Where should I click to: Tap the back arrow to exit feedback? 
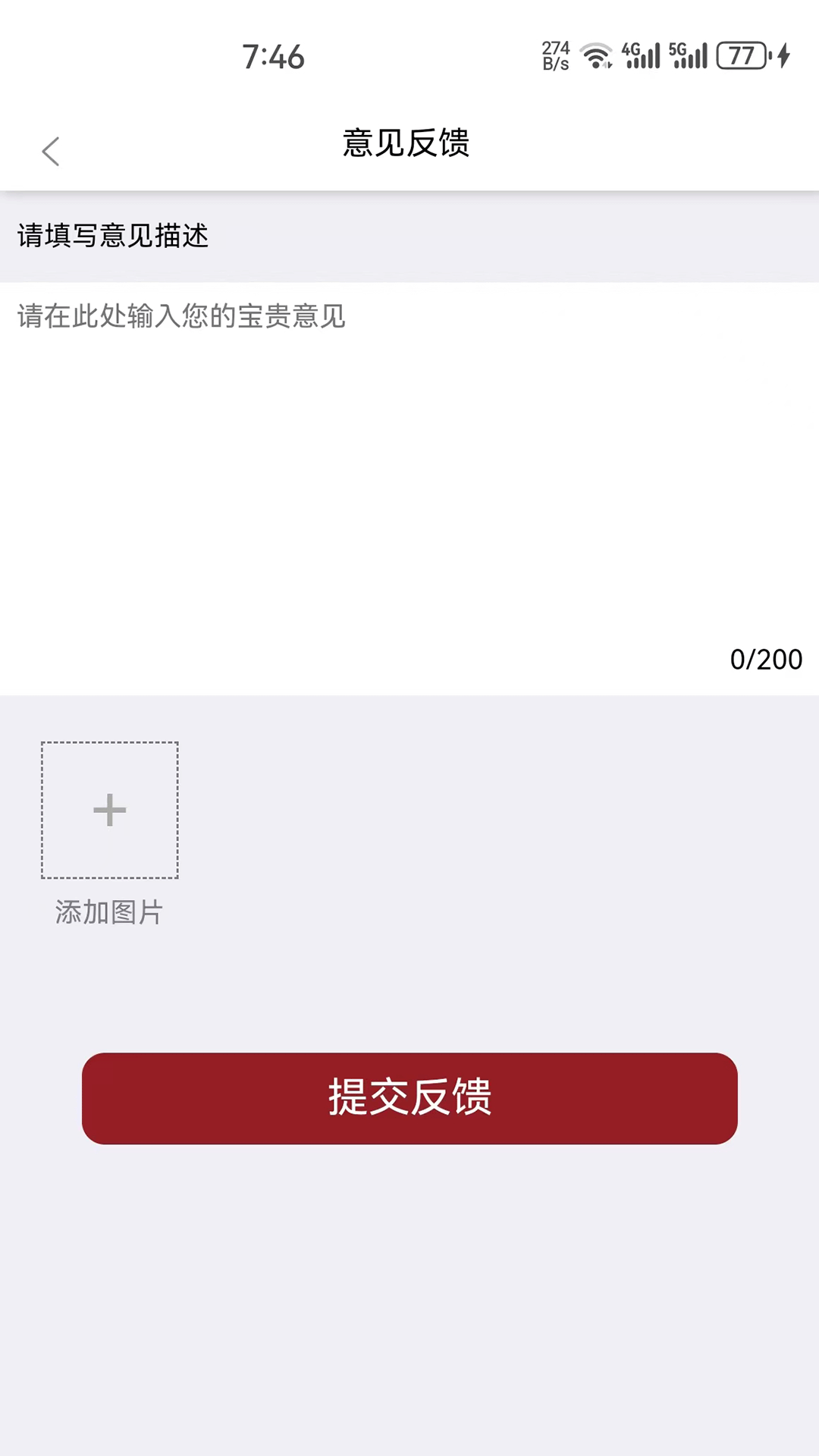(x=50, y=150)
